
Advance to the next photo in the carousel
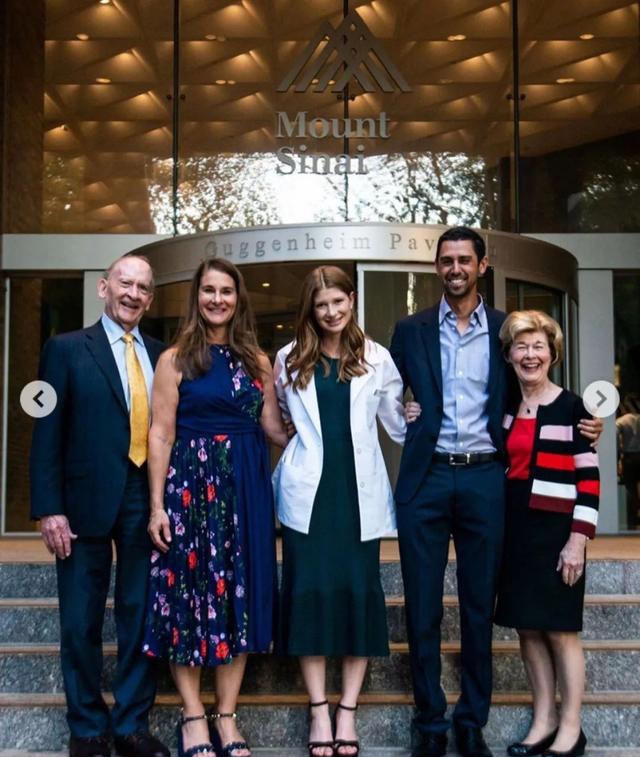click(600, 399)
